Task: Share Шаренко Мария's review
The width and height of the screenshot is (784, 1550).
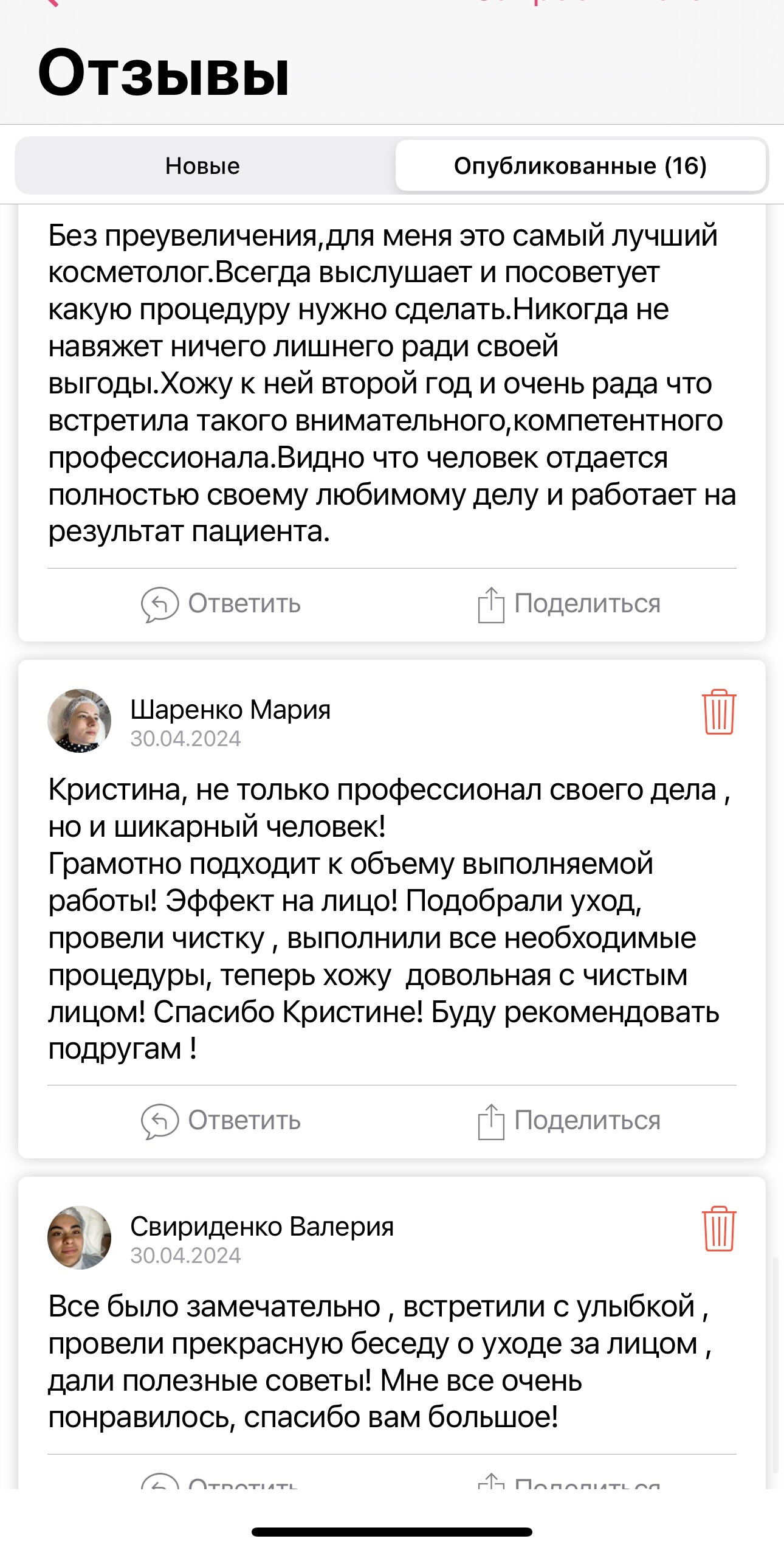Action: point(569,1121)
